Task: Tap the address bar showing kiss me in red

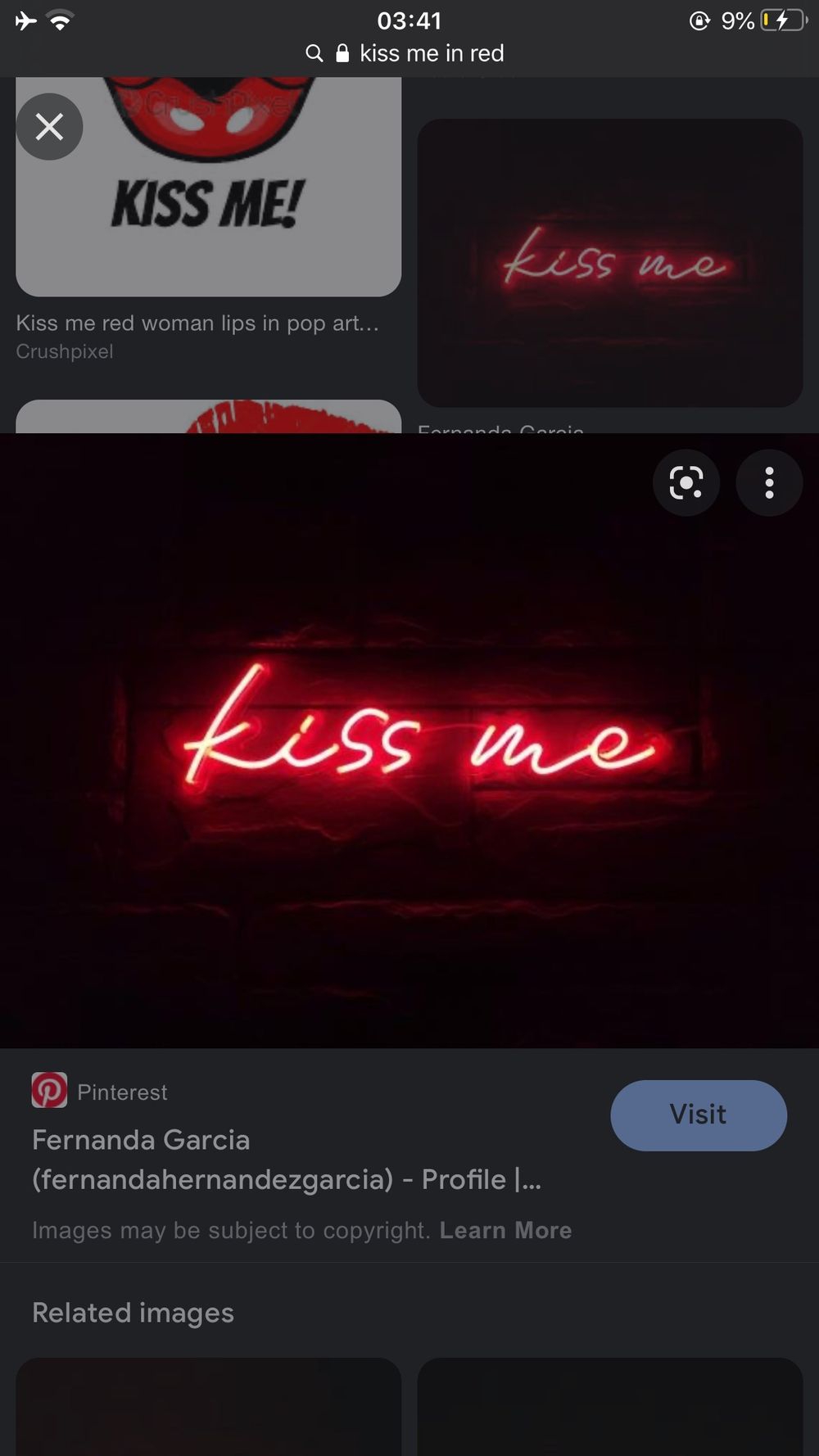Action: point(408,53)
